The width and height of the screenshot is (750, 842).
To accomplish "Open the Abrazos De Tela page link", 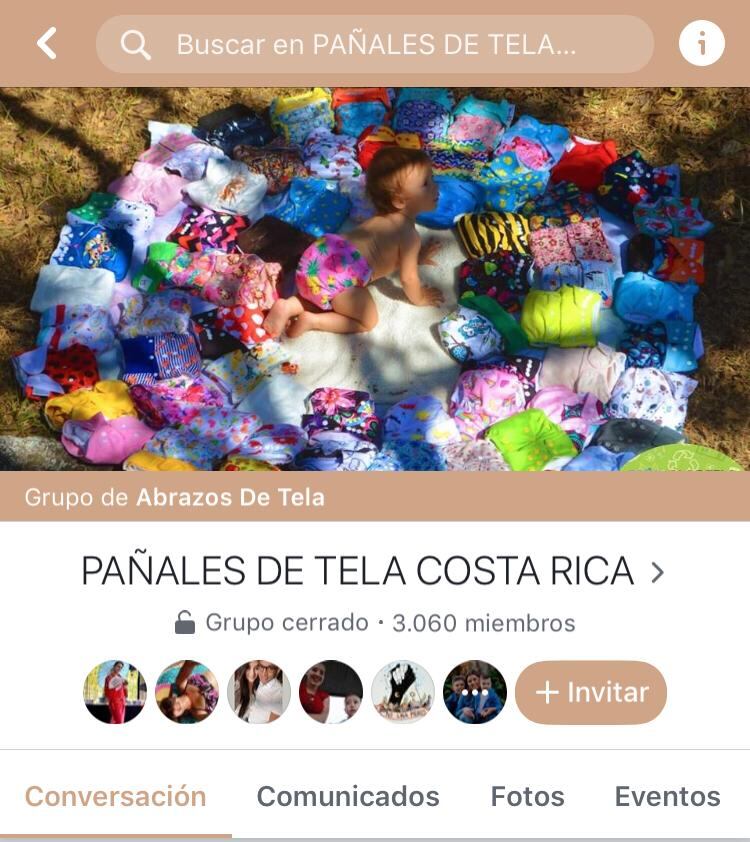I will point(230,497).
